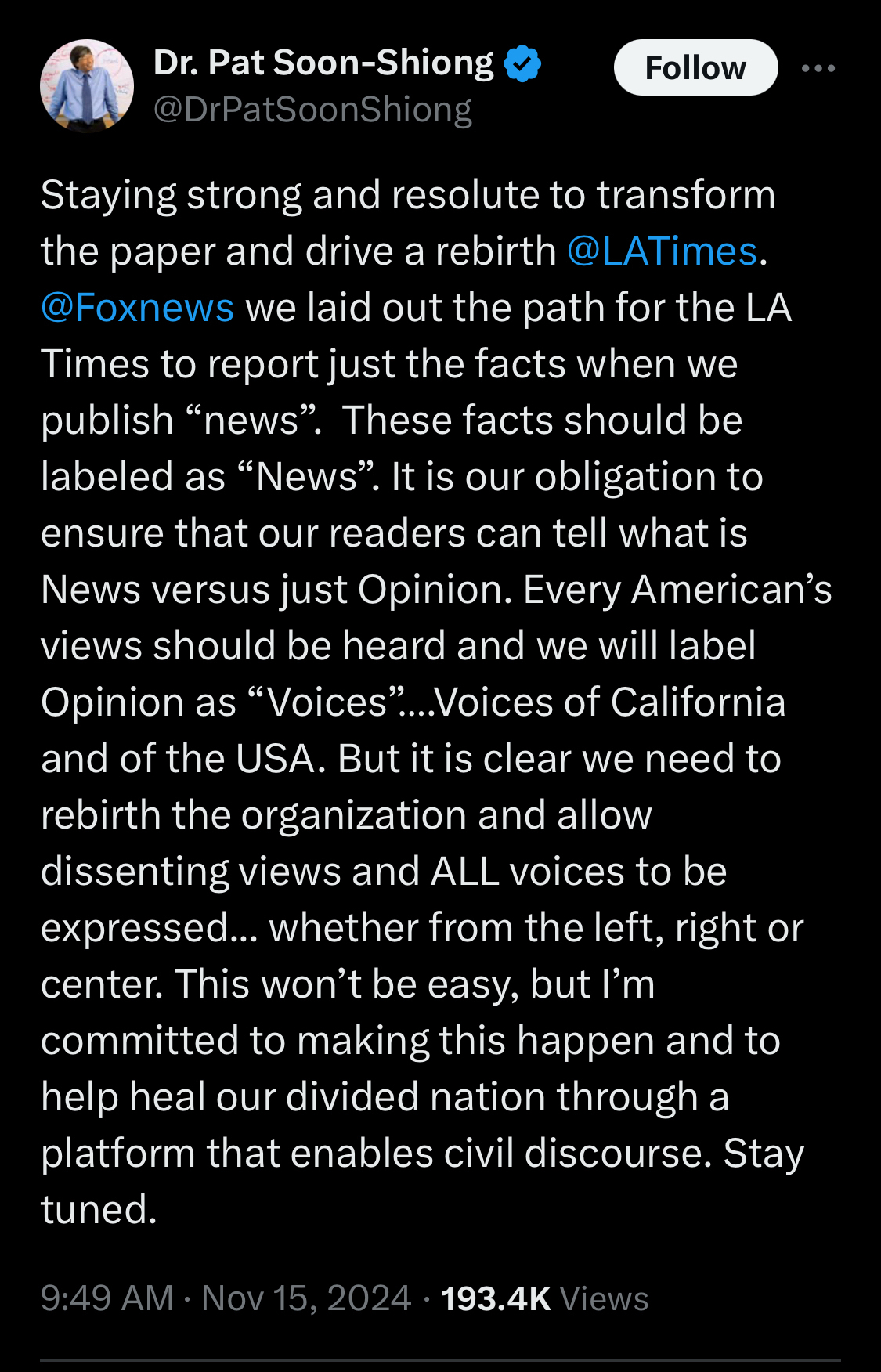Open the @DrPatSoonShiong handle
Screen dimensions: 881x1372
312,110
